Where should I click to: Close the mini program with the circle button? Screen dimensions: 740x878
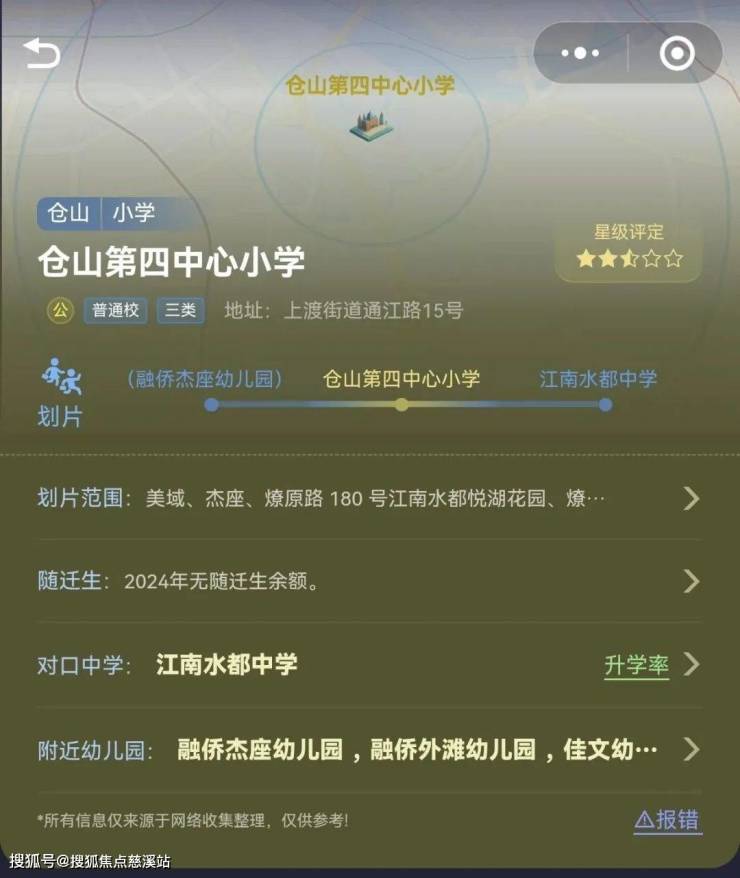[677, 53]
